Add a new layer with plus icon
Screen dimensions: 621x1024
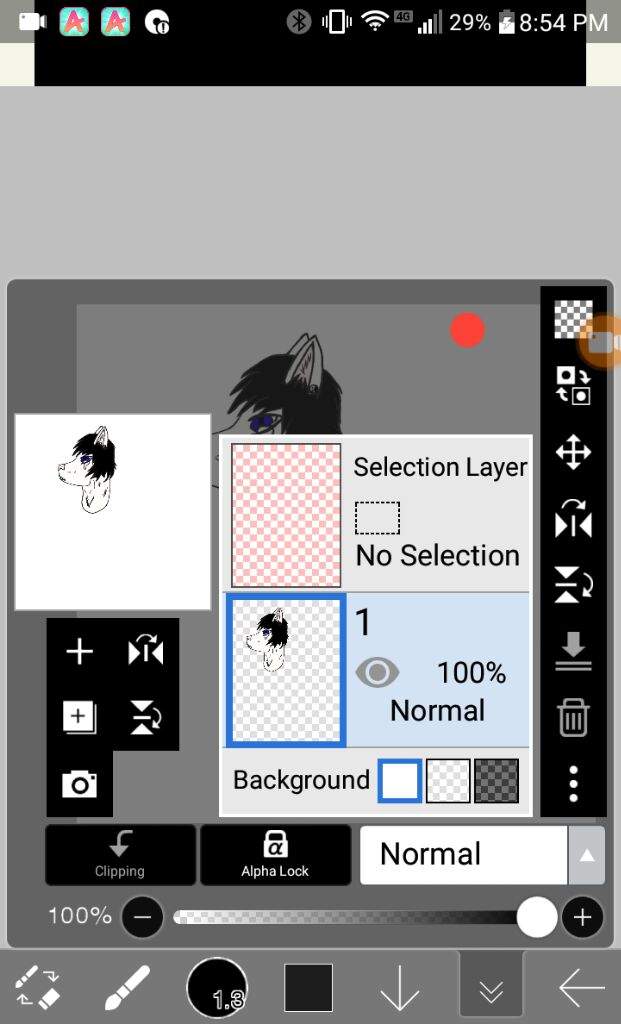coord(79,653)
